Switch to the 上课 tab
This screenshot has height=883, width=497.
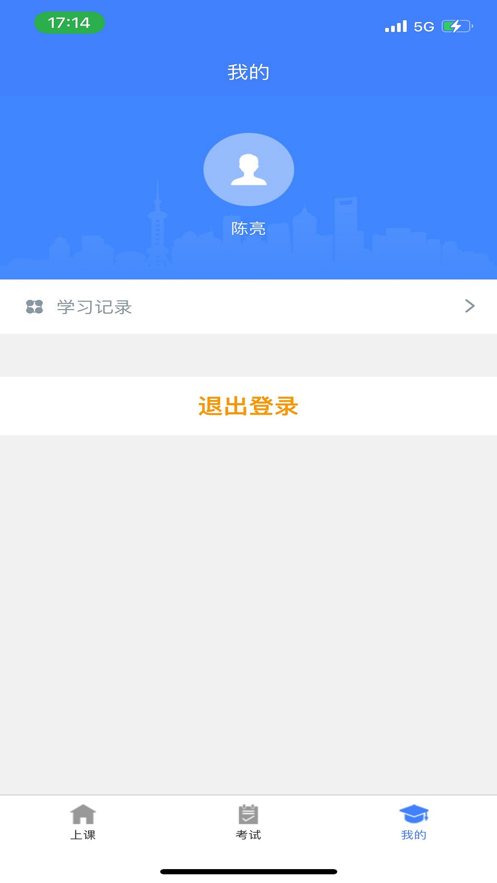[x=83, y=823]
